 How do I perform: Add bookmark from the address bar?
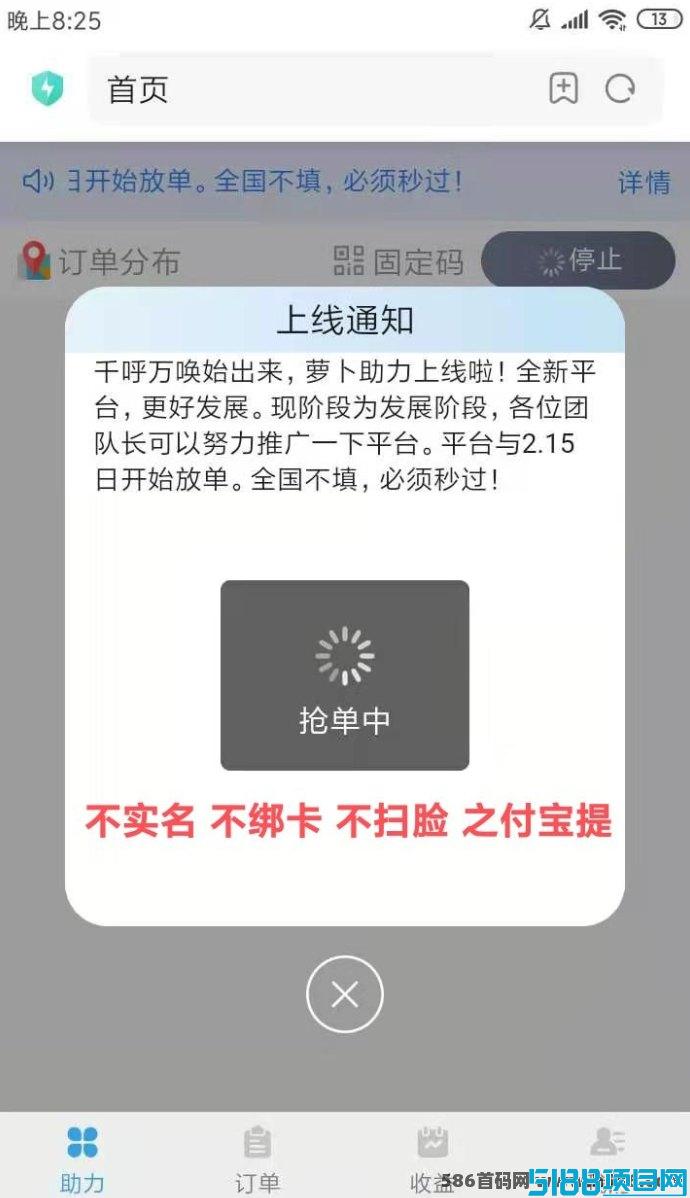click(564, 89)
